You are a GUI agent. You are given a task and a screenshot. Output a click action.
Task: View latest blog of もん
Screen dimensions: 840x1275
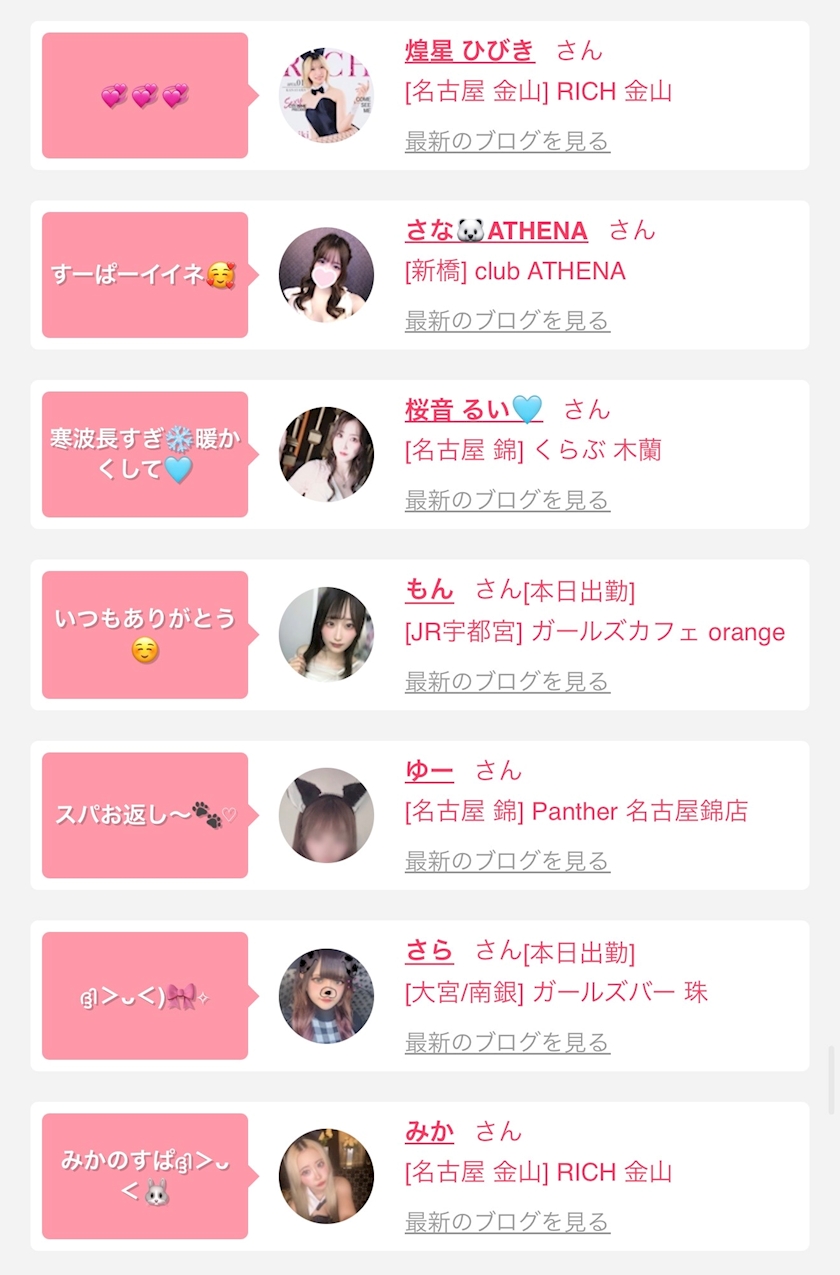pyautogui.click(x=507, y=682)
